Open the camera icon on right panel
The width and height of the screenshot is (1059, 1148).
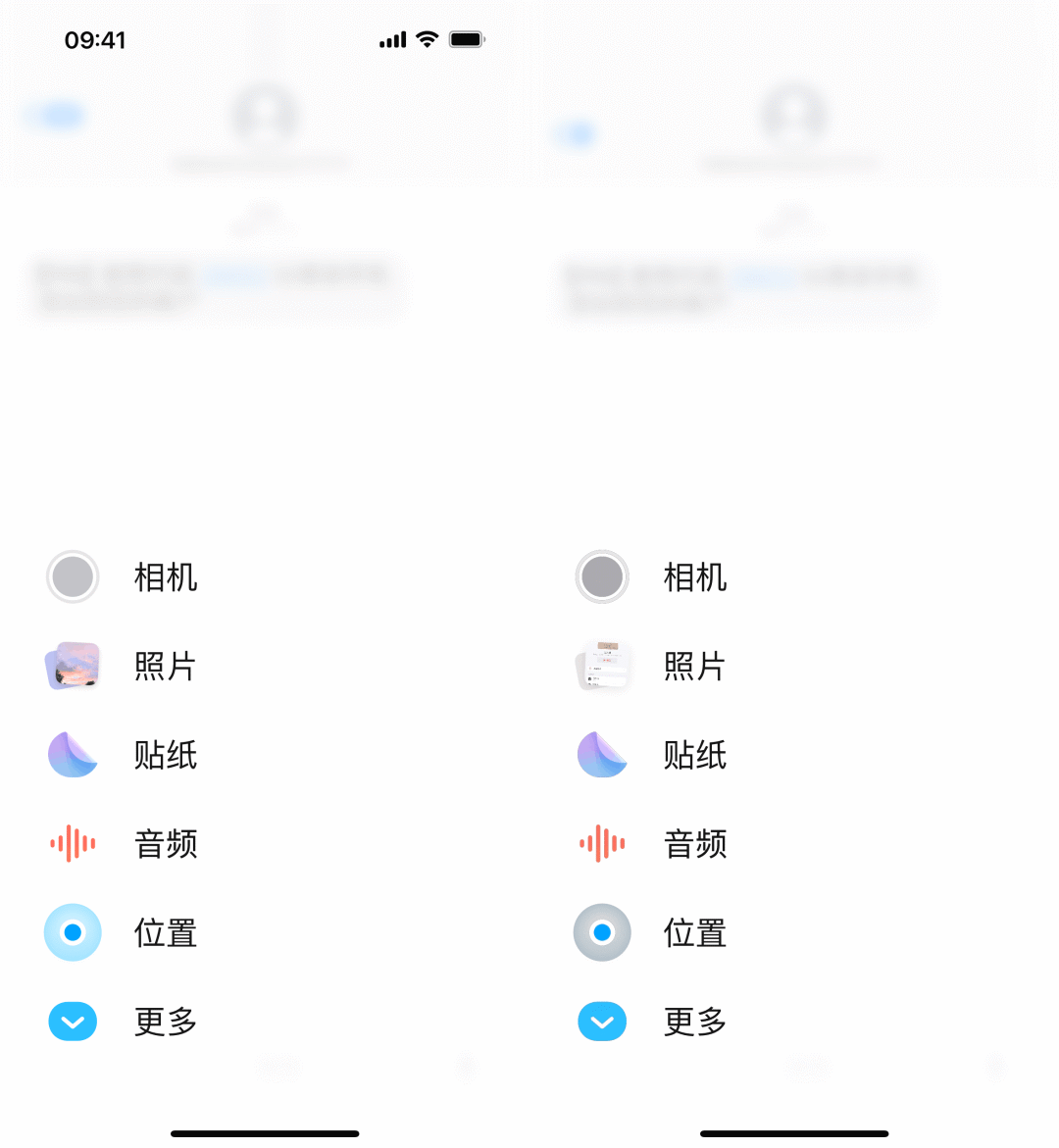click(602, 576)
